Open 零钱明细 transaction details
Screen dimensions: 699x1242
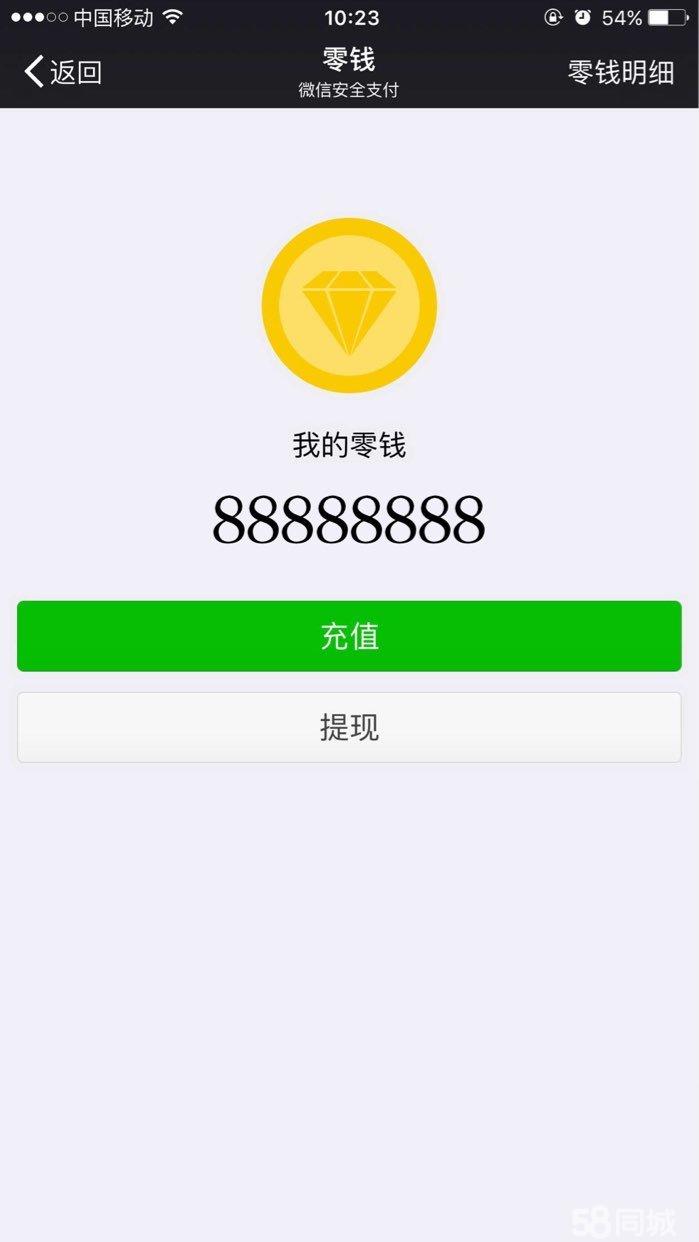tap(621, 72)
